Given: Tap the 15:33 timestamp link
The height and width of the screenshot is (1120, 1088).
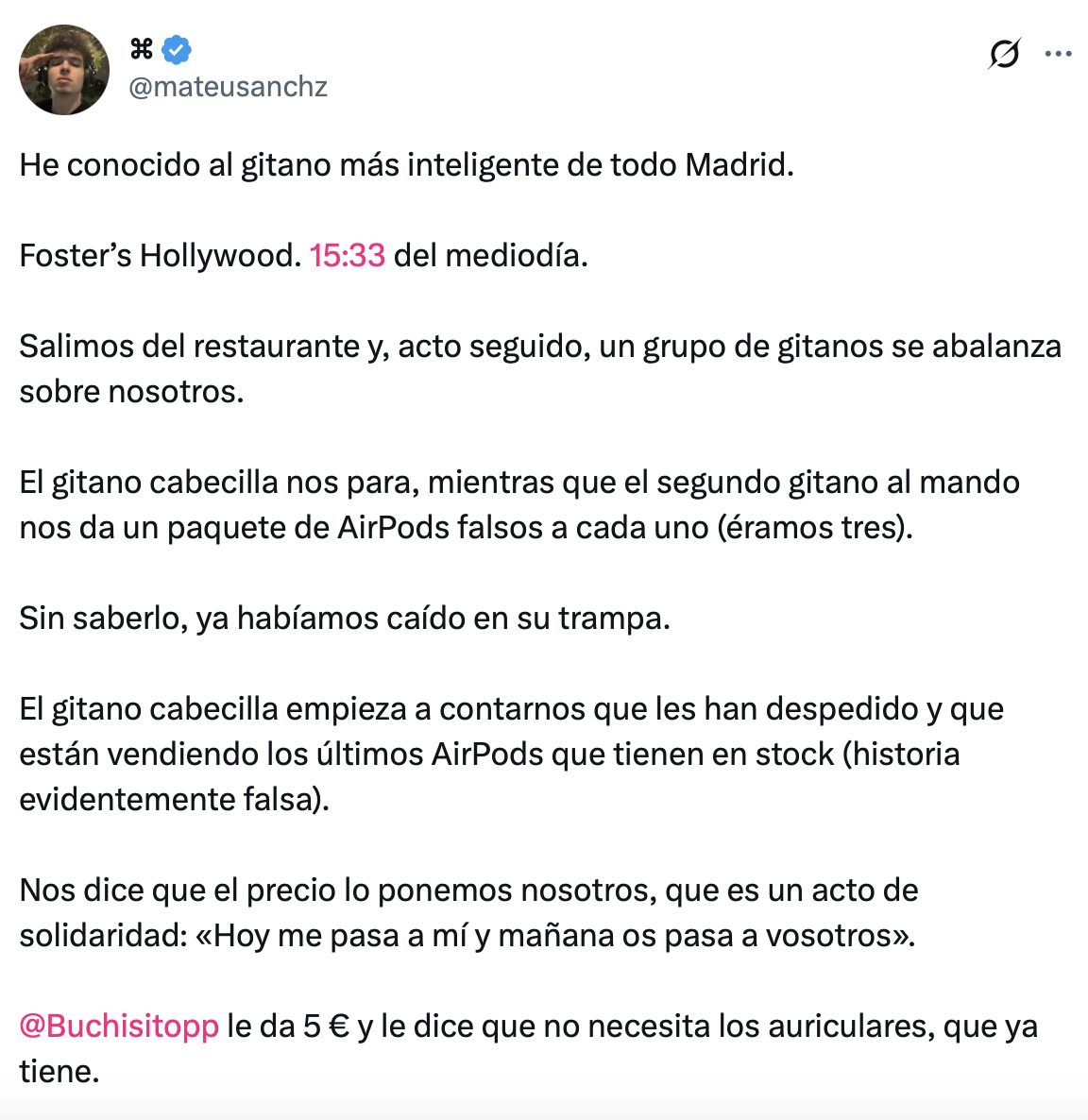Looking at the screenshot, I should click(348, 256).
